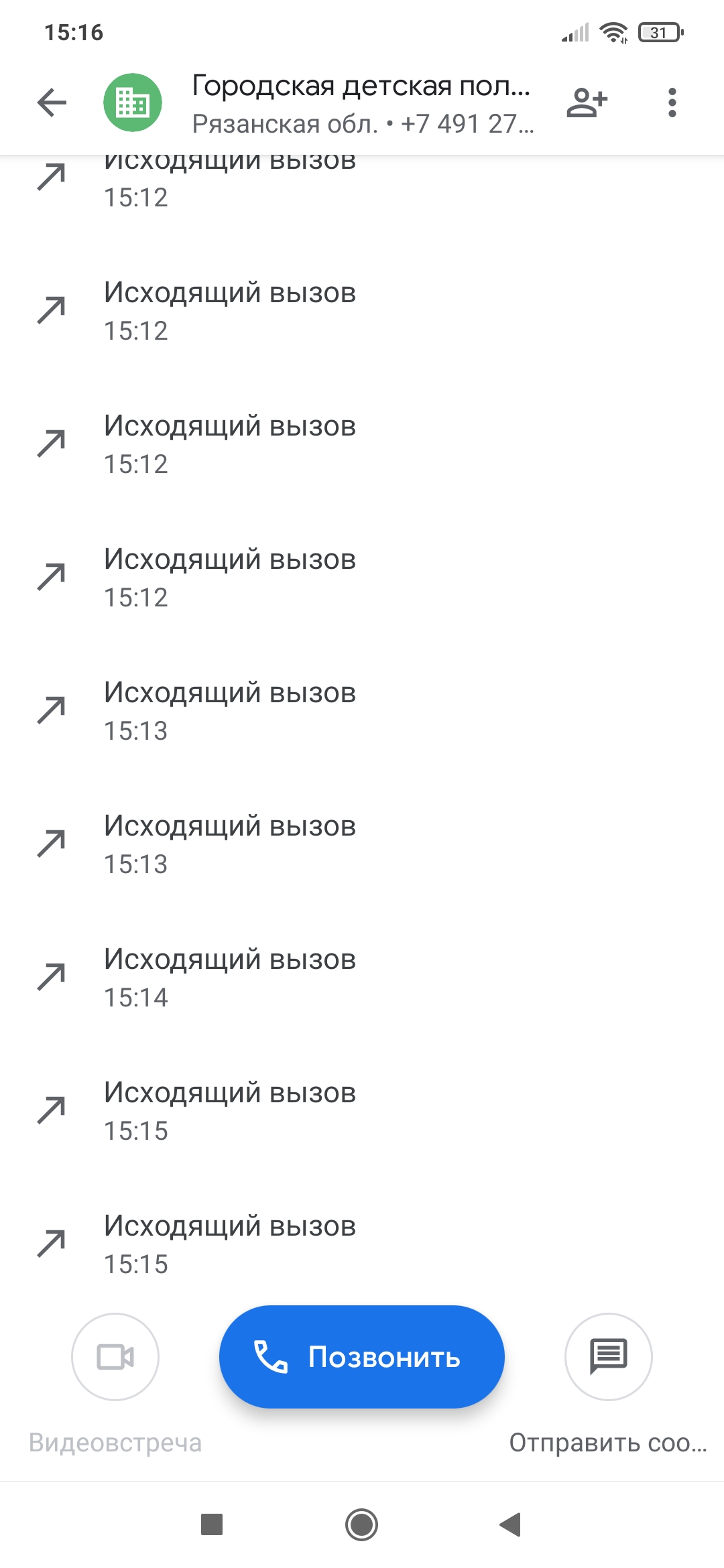Open Отправить сообщение message button
724x1568 pixels.
coord(608,1357)
